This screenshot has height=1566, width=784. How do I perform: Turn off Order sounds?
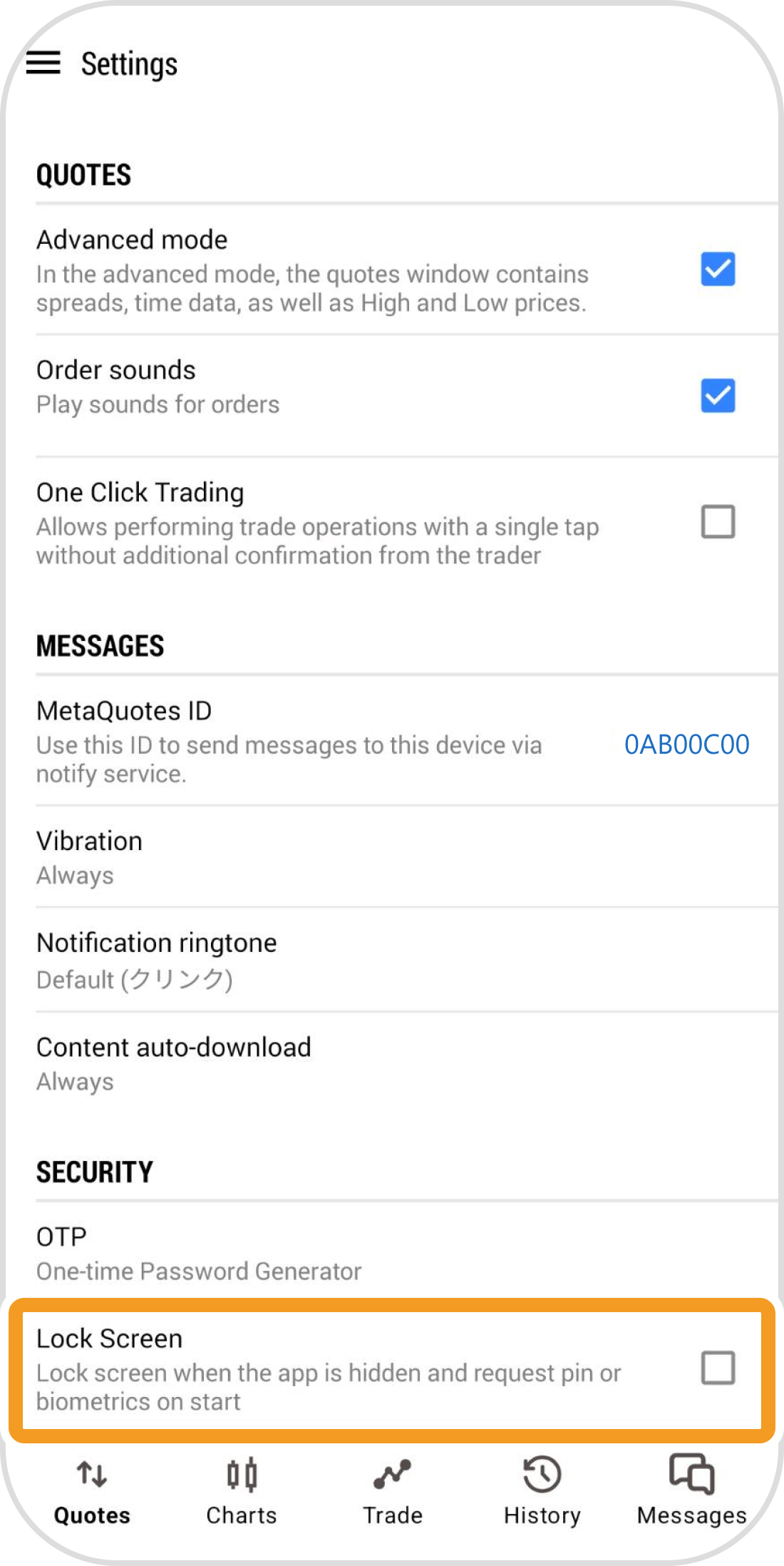[x=718, y=396]
